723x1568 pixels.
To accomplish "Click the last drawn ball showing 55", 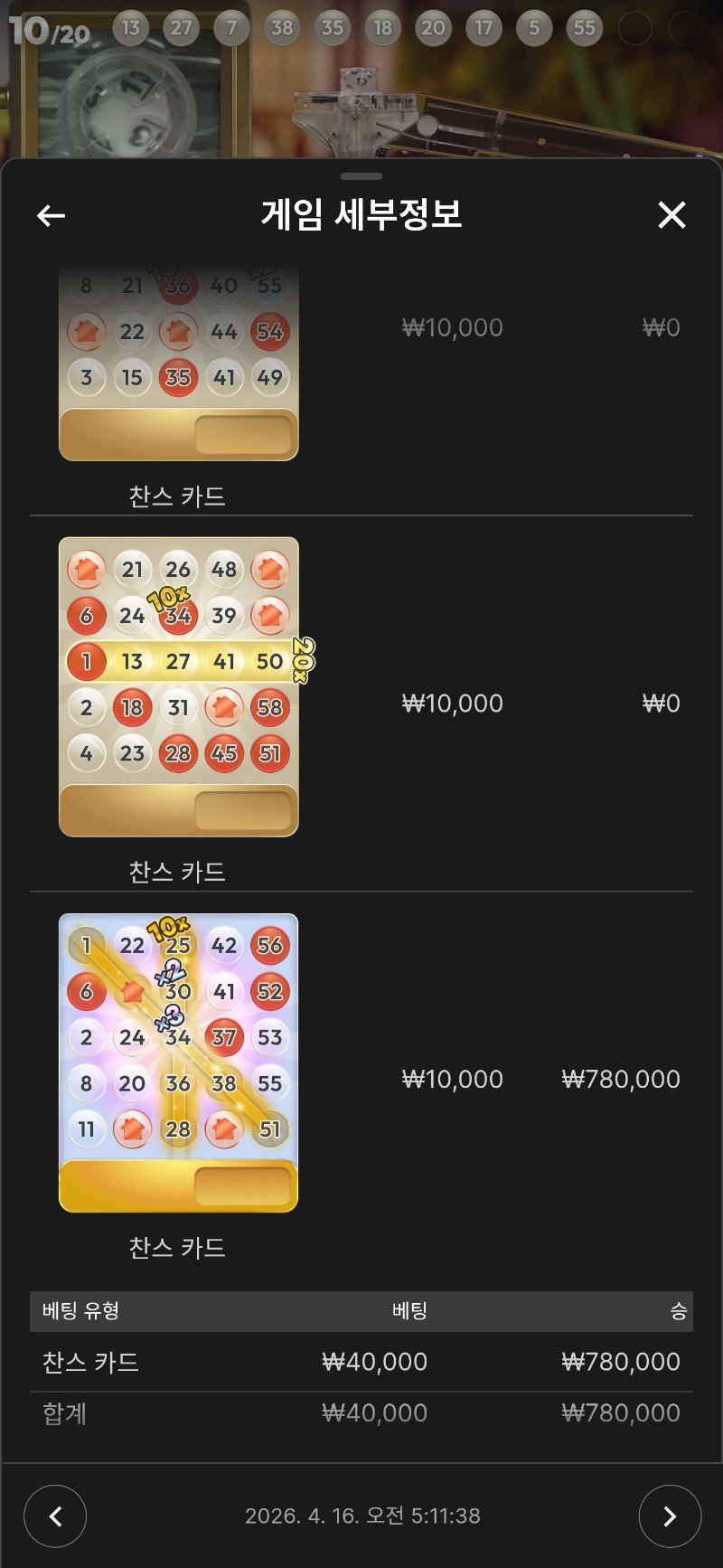I will pos(584,27).
